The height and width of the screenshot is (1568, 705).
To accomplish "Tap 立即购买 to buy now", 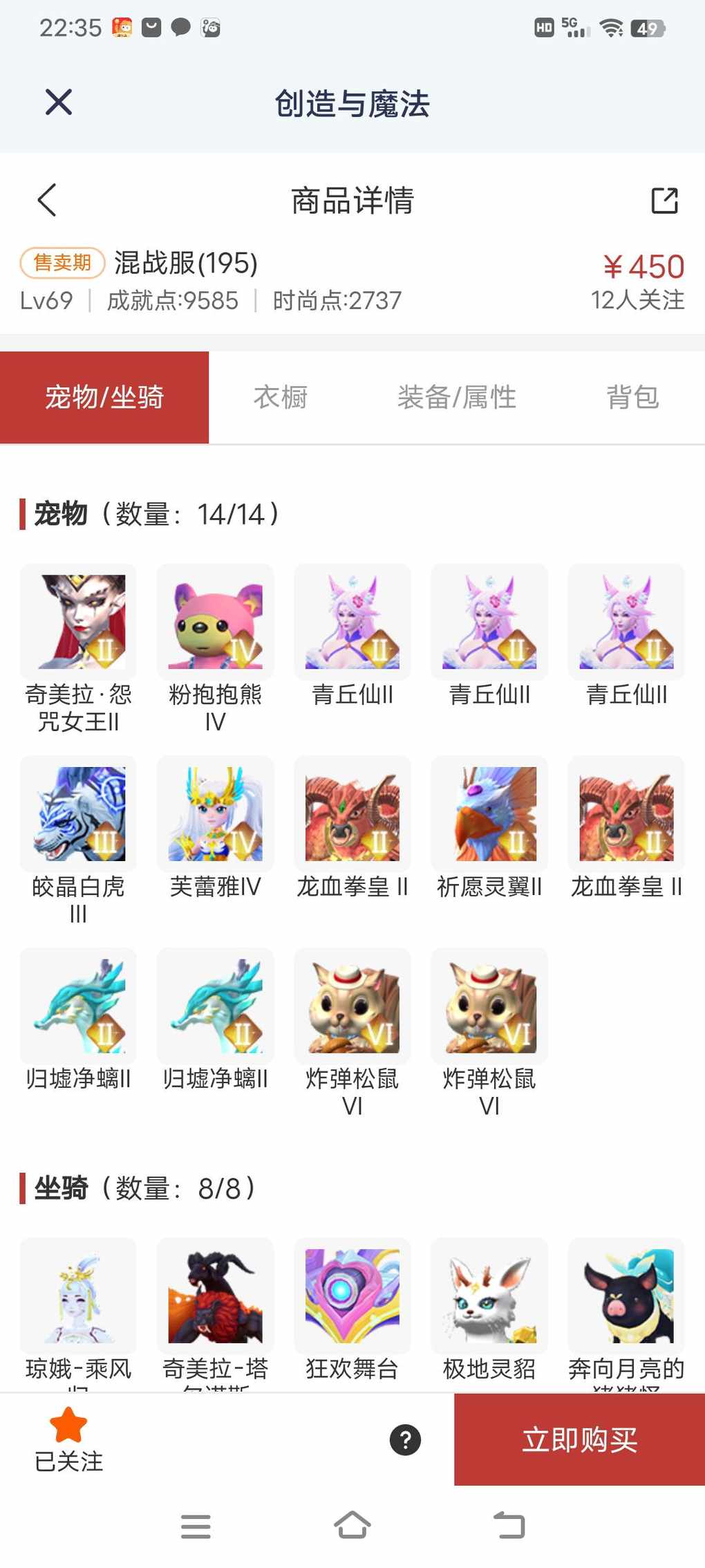I will pos(579,1440).
